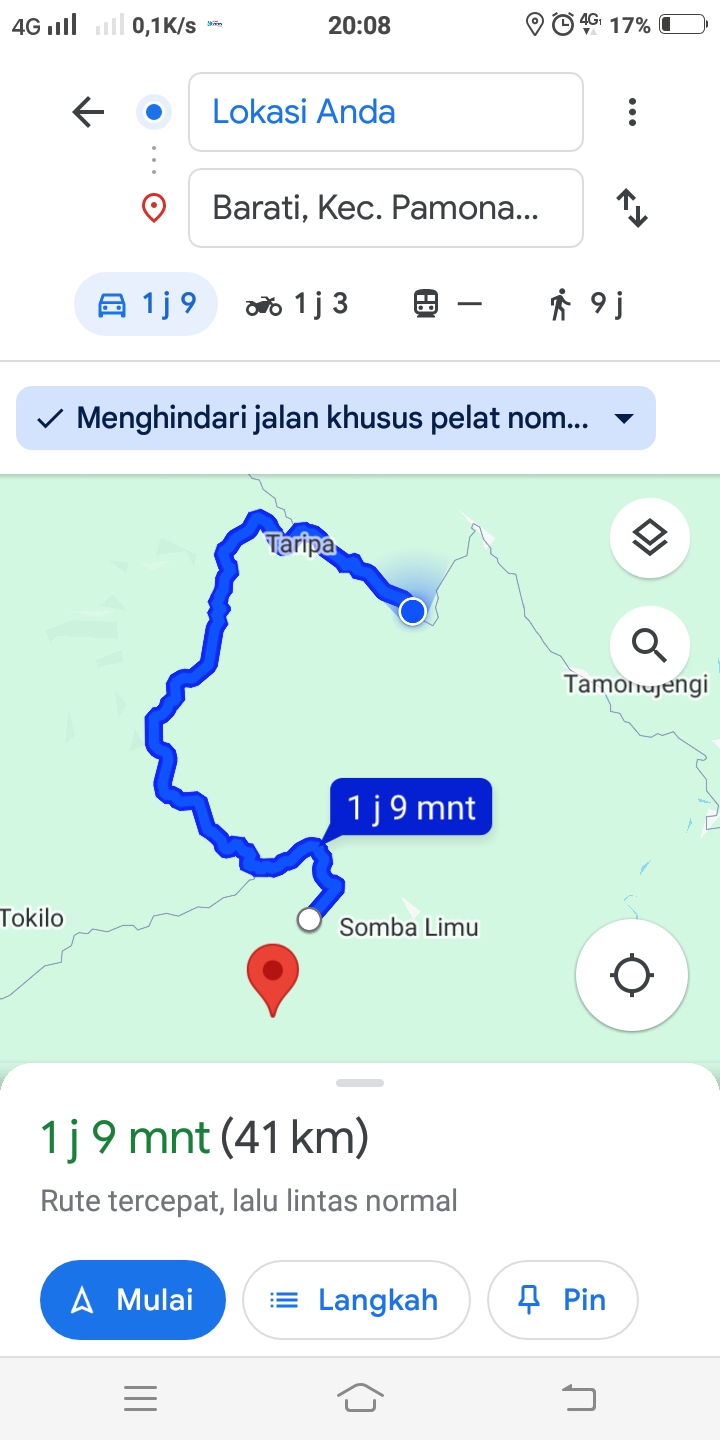Pin this route
This screenshot has height=1440, width=720.
(562, 1300)
